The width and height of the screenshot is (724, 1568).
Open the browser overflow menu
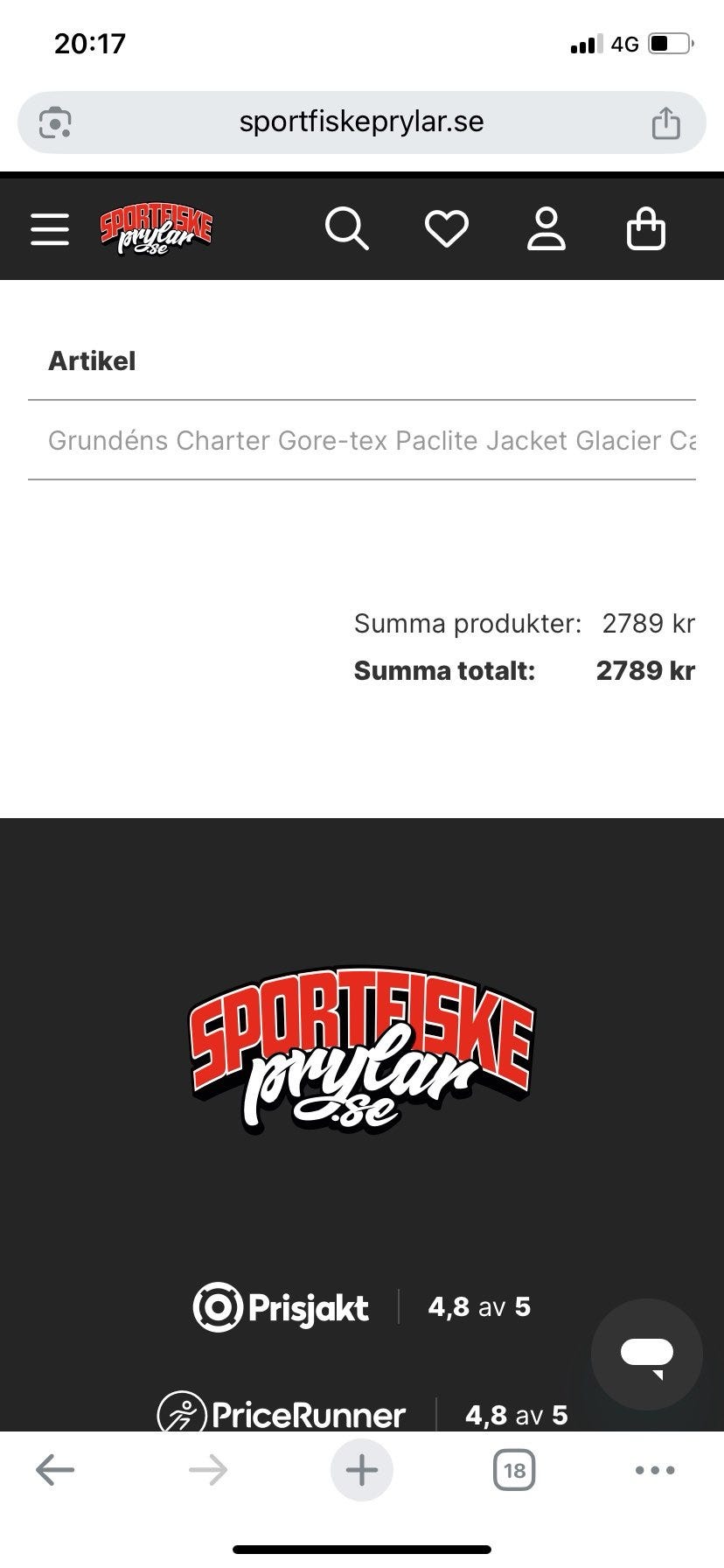pos(655,1470)
